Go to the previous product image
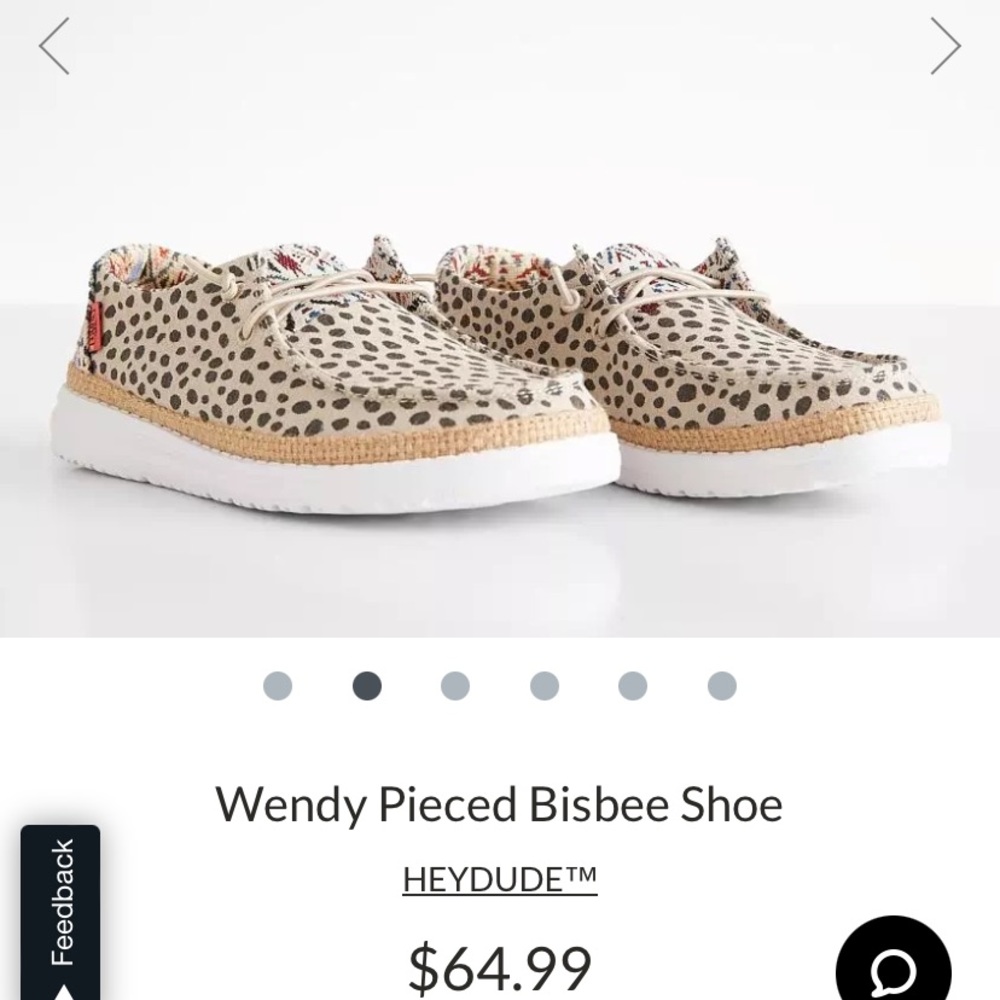This screenshot has height=1000, width=1000. point(54,46)
